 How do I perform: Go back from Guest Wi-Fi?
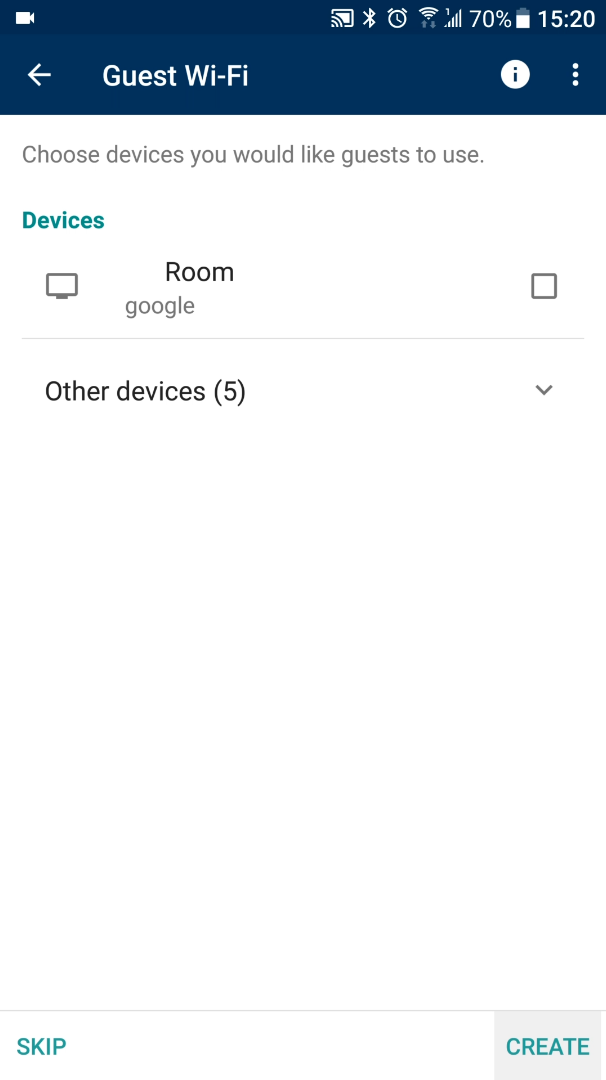(x=39, y=74)
